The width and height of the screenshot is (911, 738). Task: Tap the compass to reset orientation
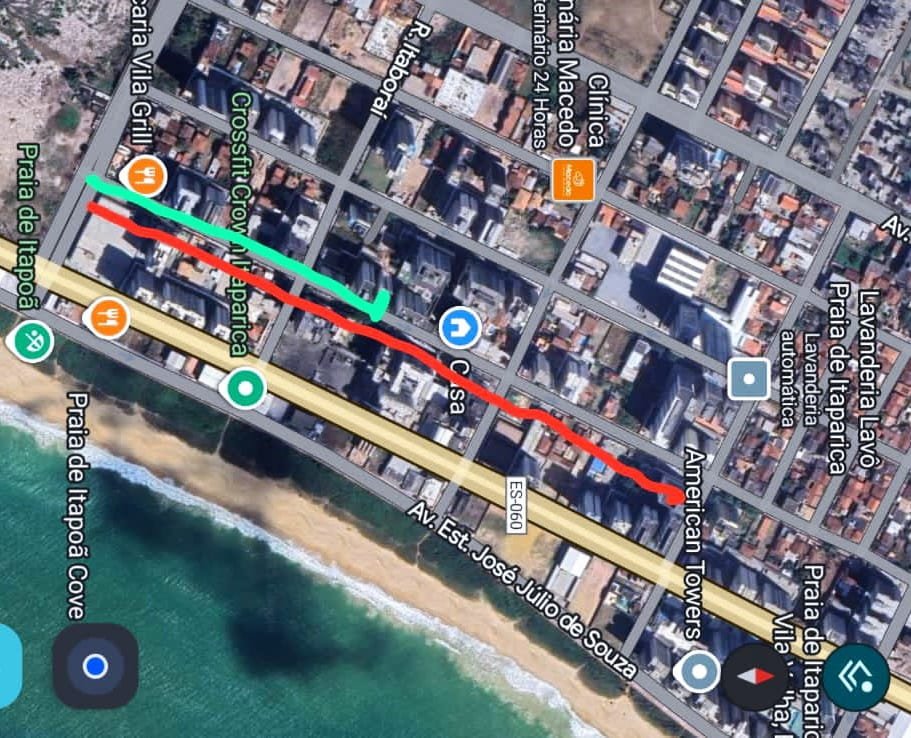755,676
